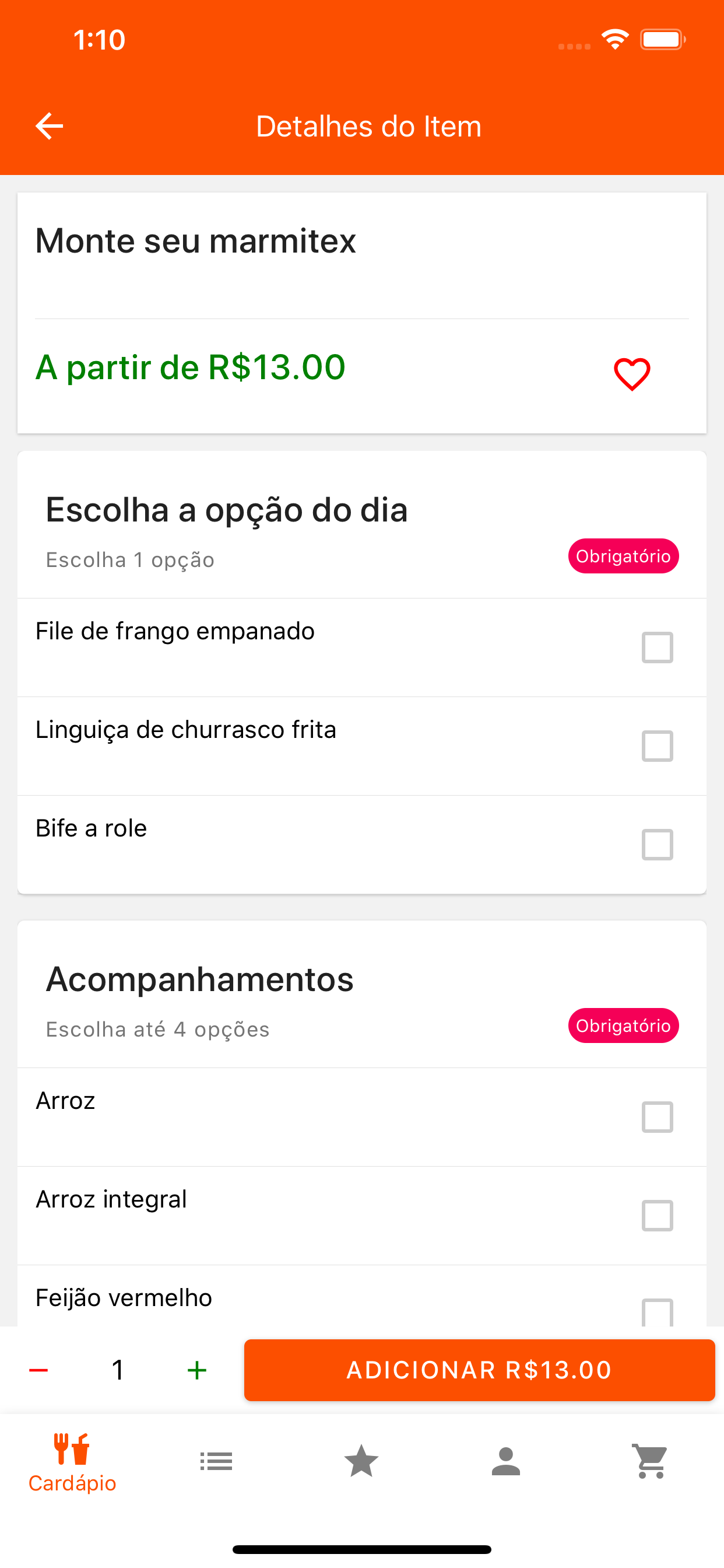
Task: Tap Adicionar R$13.00 button
Action: click(x=479, y=1370)
